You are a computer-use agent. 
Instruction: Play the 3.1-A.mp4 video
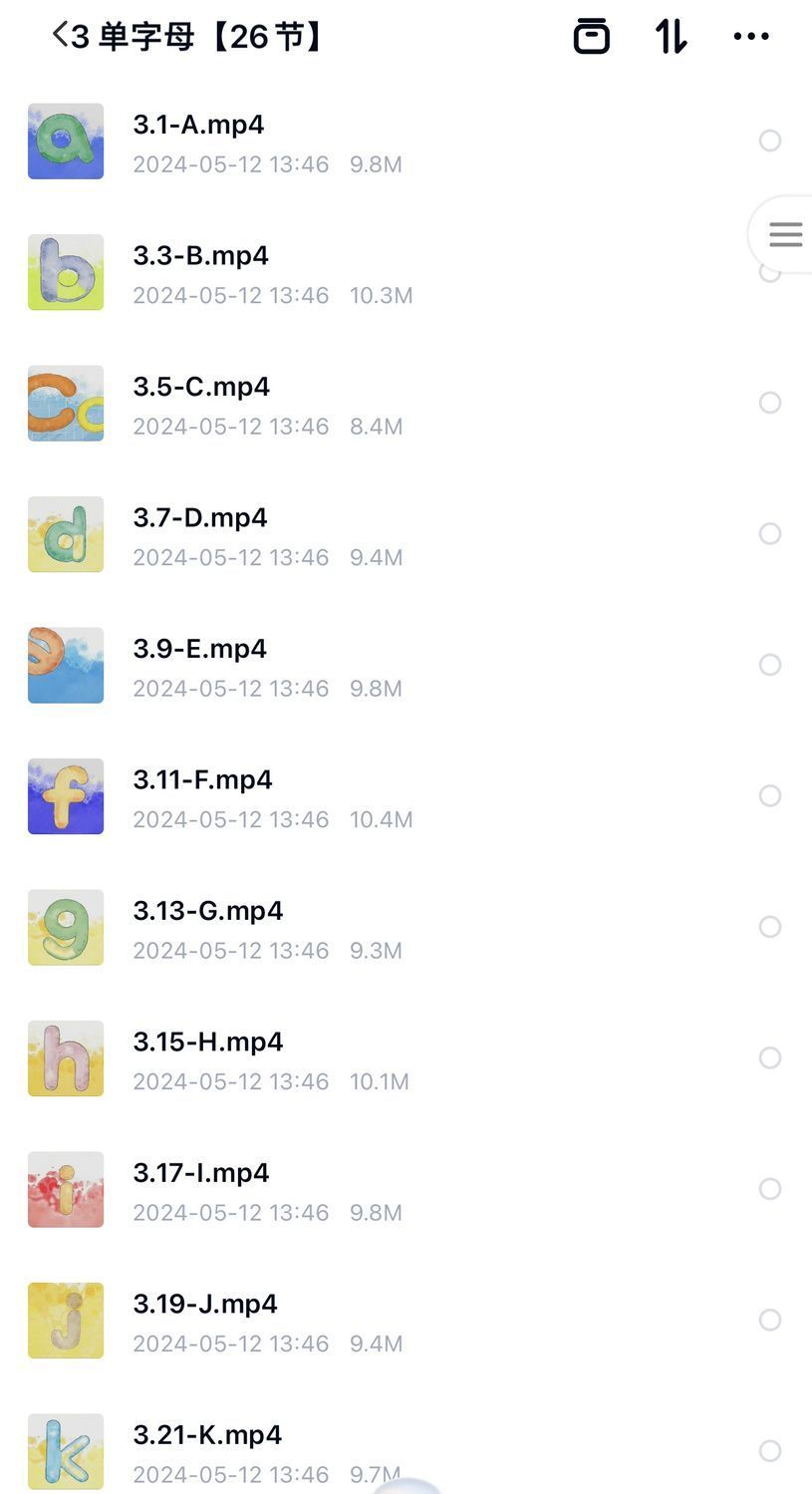[198, 126]
